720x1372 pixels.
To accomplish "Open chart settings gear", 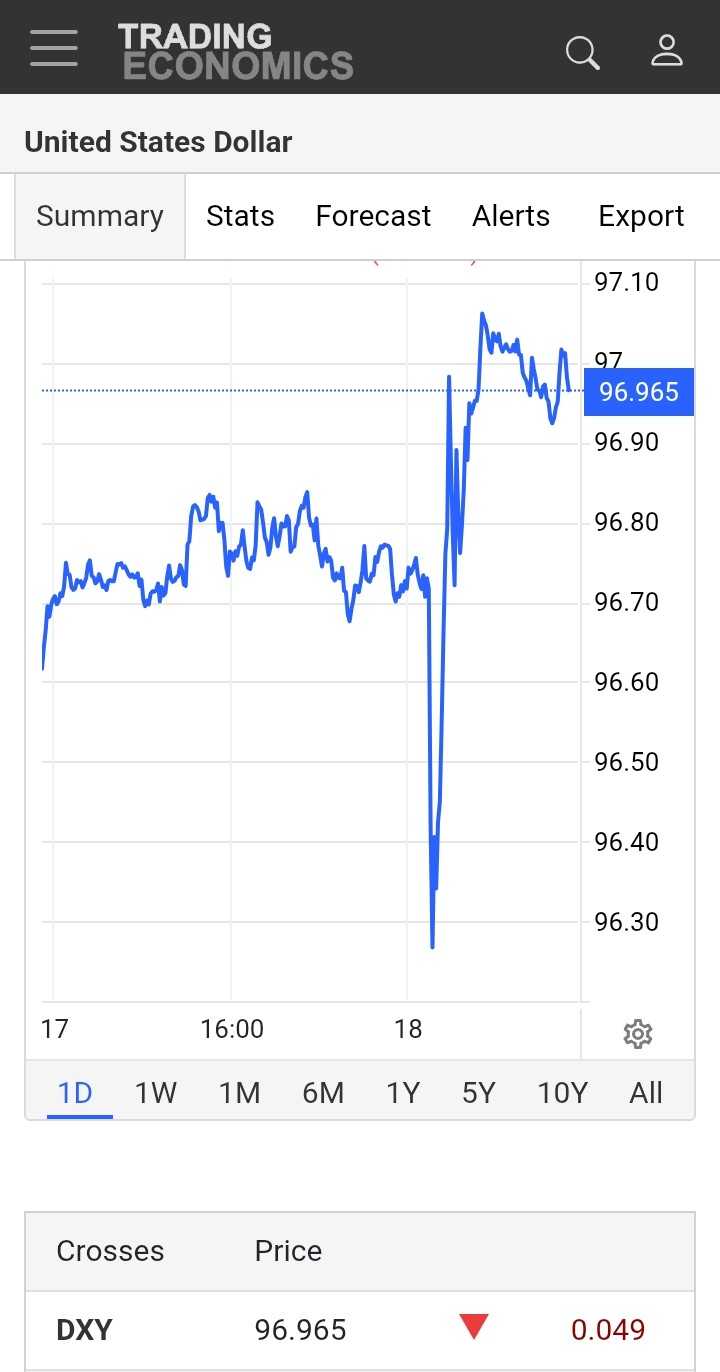I will [x=638, y=1034].
